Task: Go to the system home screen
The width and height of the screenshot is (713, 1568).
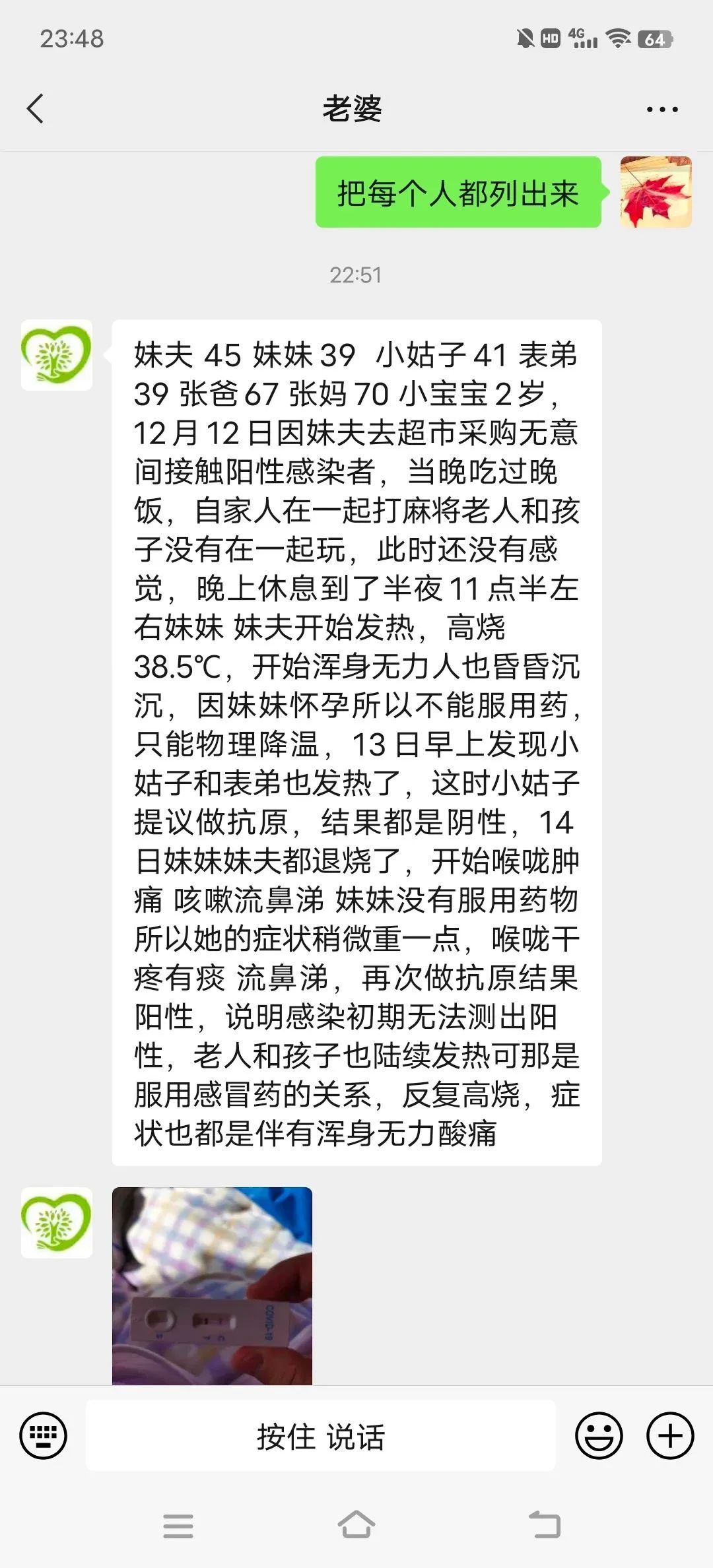Action: click(x=356, y=1524)
